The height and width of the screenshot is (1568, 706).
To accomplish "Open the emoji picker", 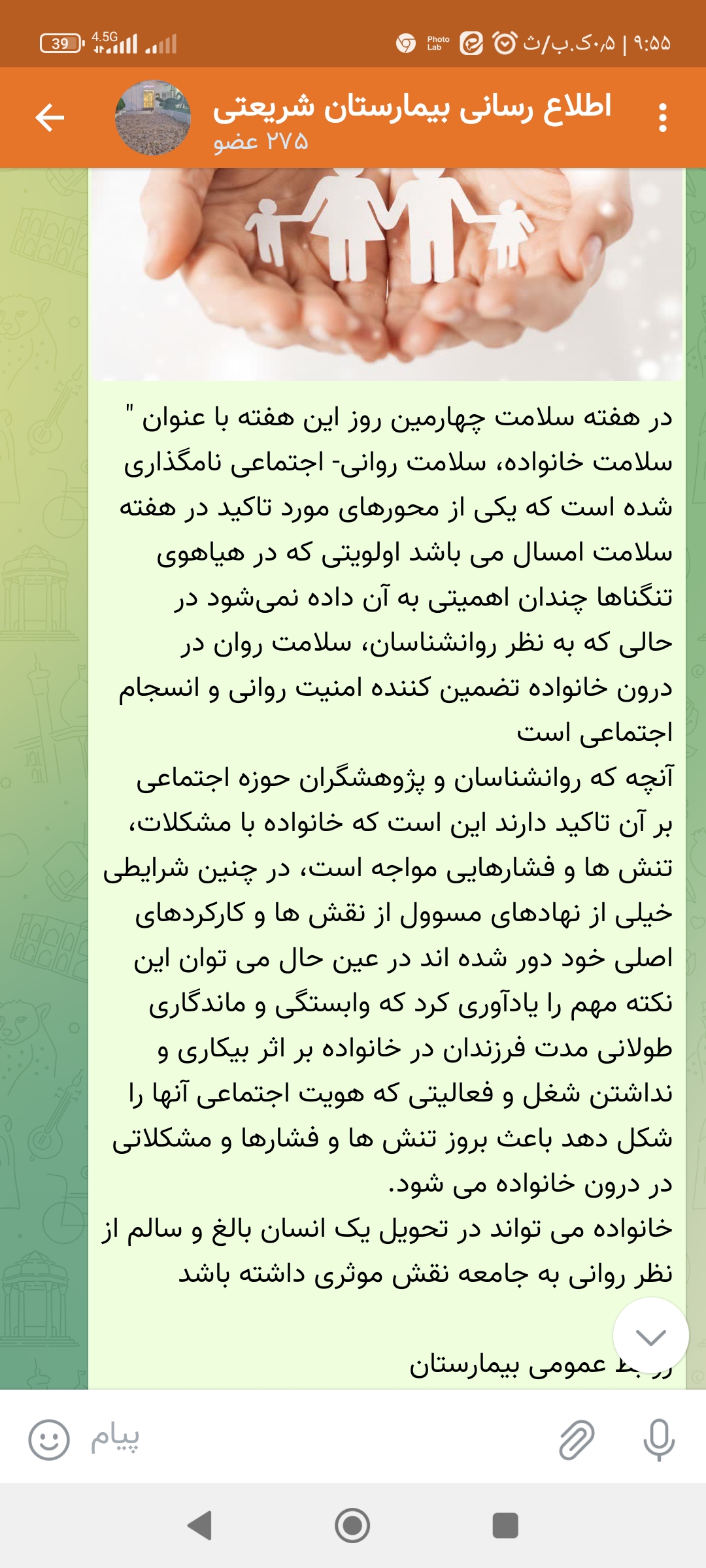I will click(49, 1439).
